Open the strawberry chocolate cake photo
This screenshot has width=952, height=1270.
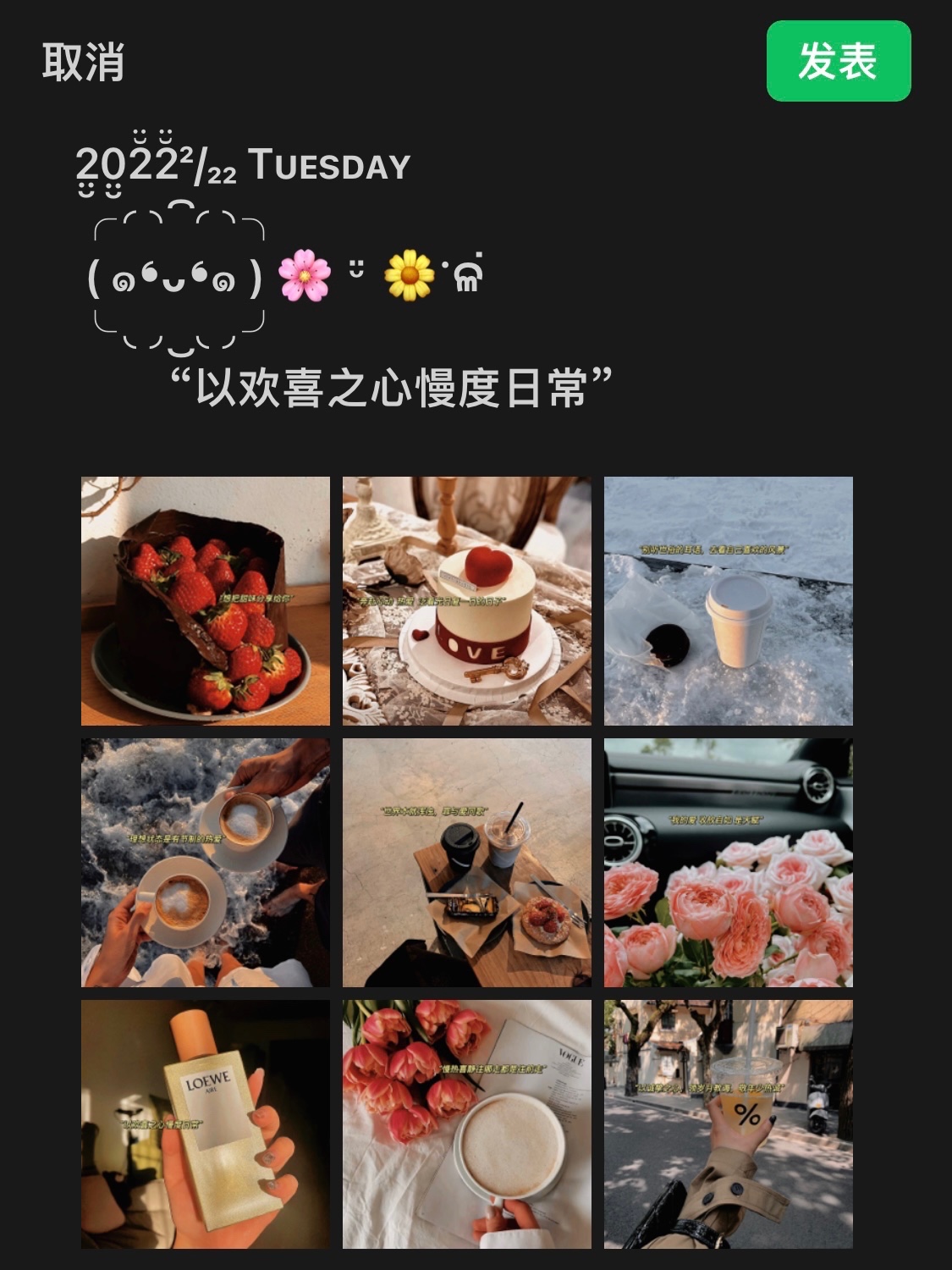206,601
